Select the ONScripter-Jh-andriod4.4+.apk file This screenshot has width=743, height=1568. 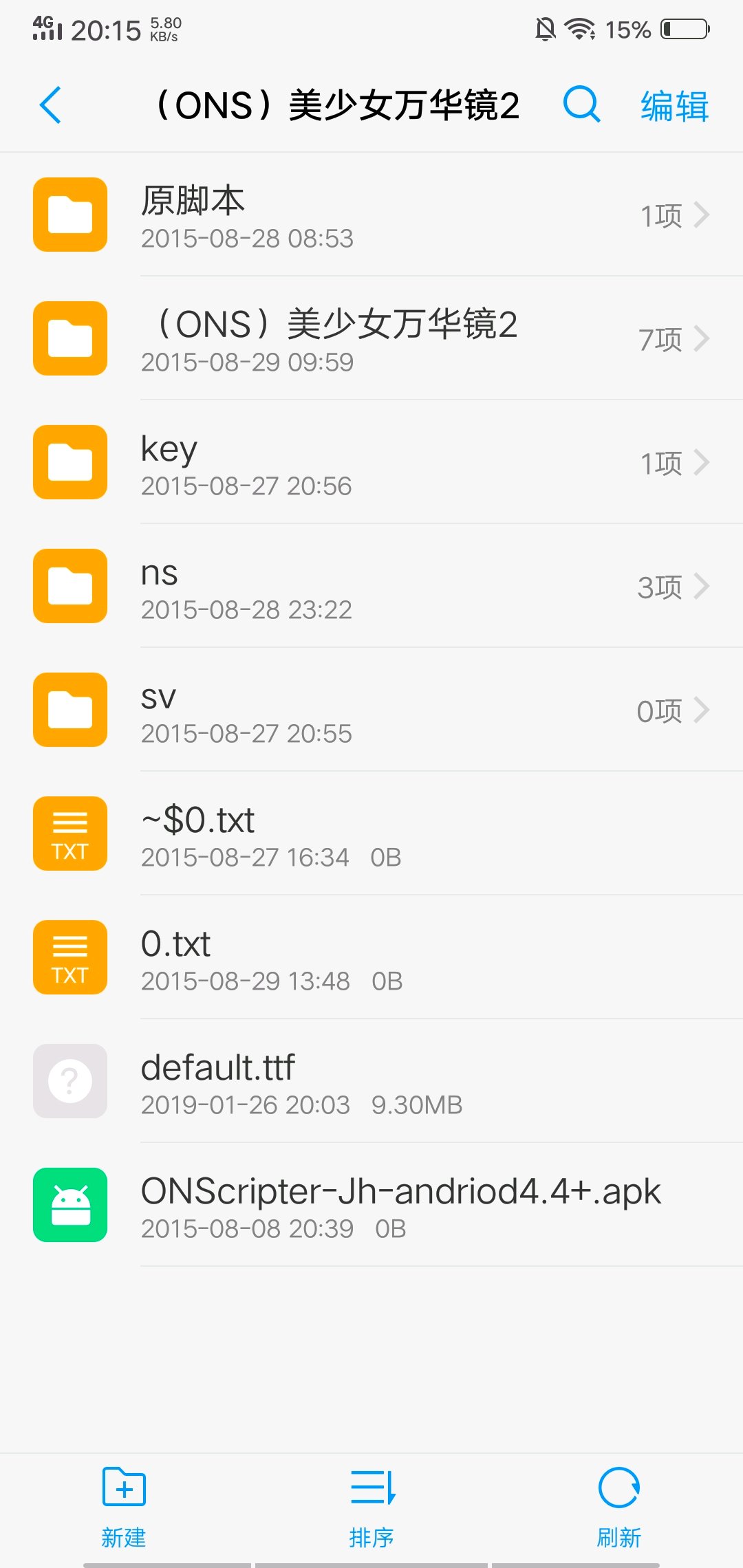371,1206
